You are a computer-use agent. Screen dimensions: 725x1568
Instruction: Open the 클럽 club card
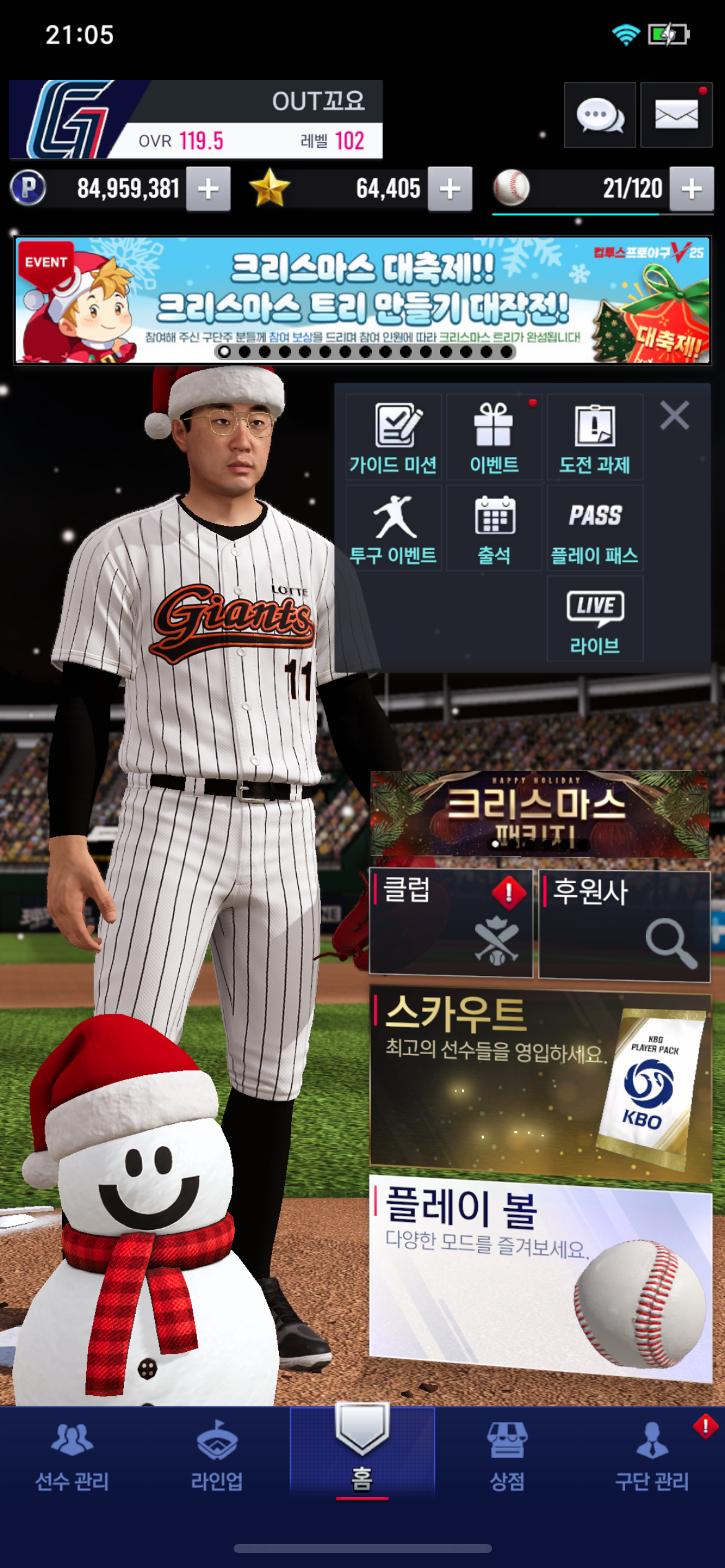(450, 923)
